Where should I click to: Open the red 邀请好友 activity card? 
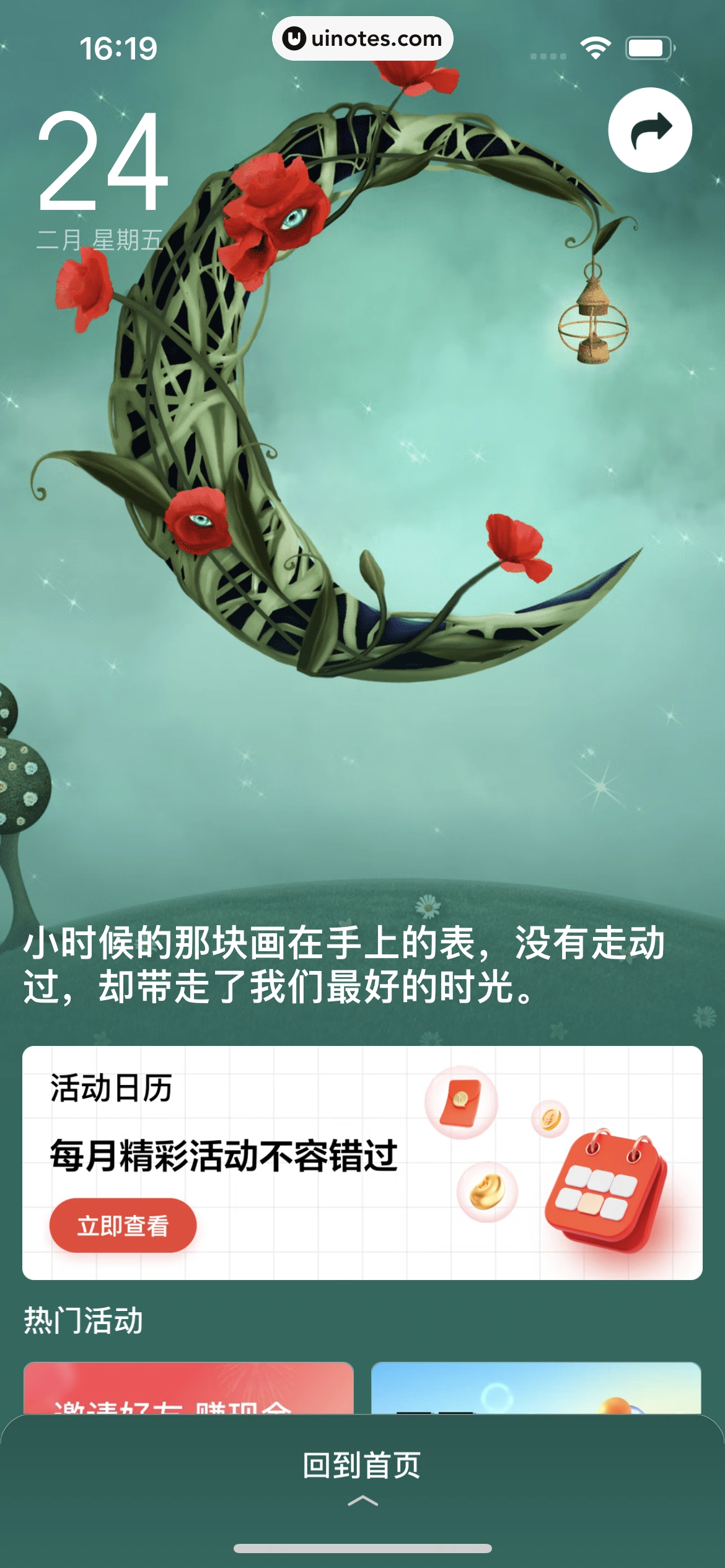pos(188,1388)
